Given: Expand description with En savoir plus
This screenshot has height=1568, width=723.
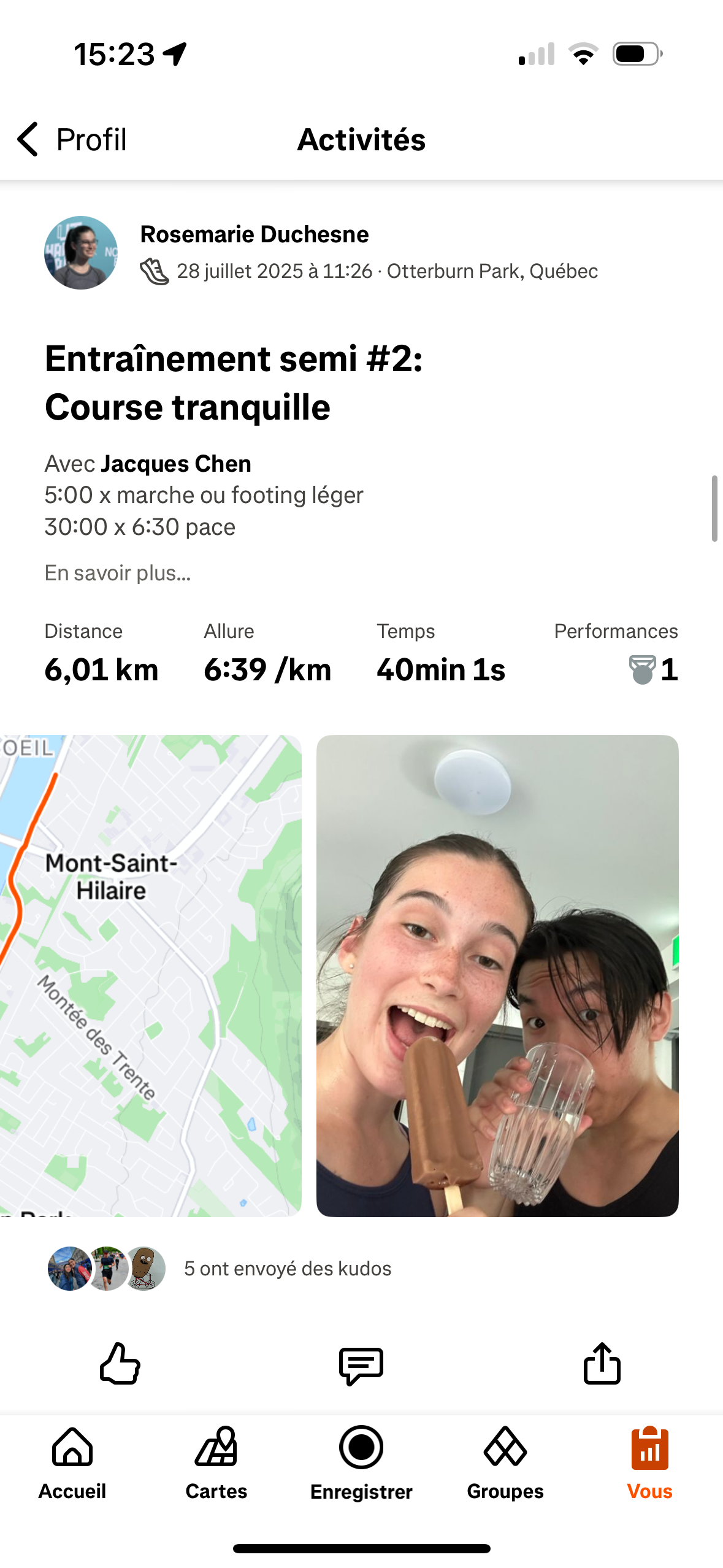Looking at the screenshot, I should pos(118,573).
